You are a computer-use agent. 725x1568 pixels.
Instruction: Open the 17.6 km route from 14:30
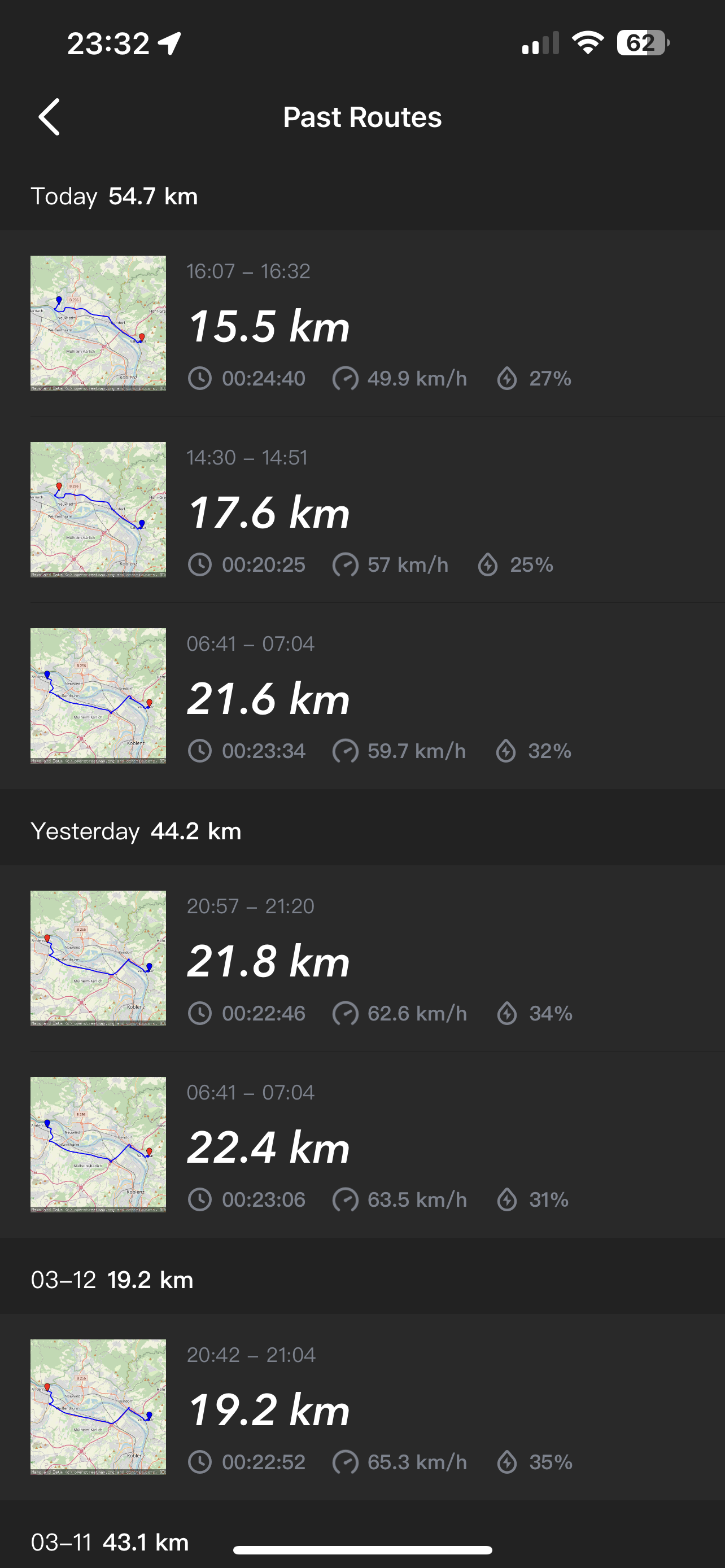tap(362, 510)
